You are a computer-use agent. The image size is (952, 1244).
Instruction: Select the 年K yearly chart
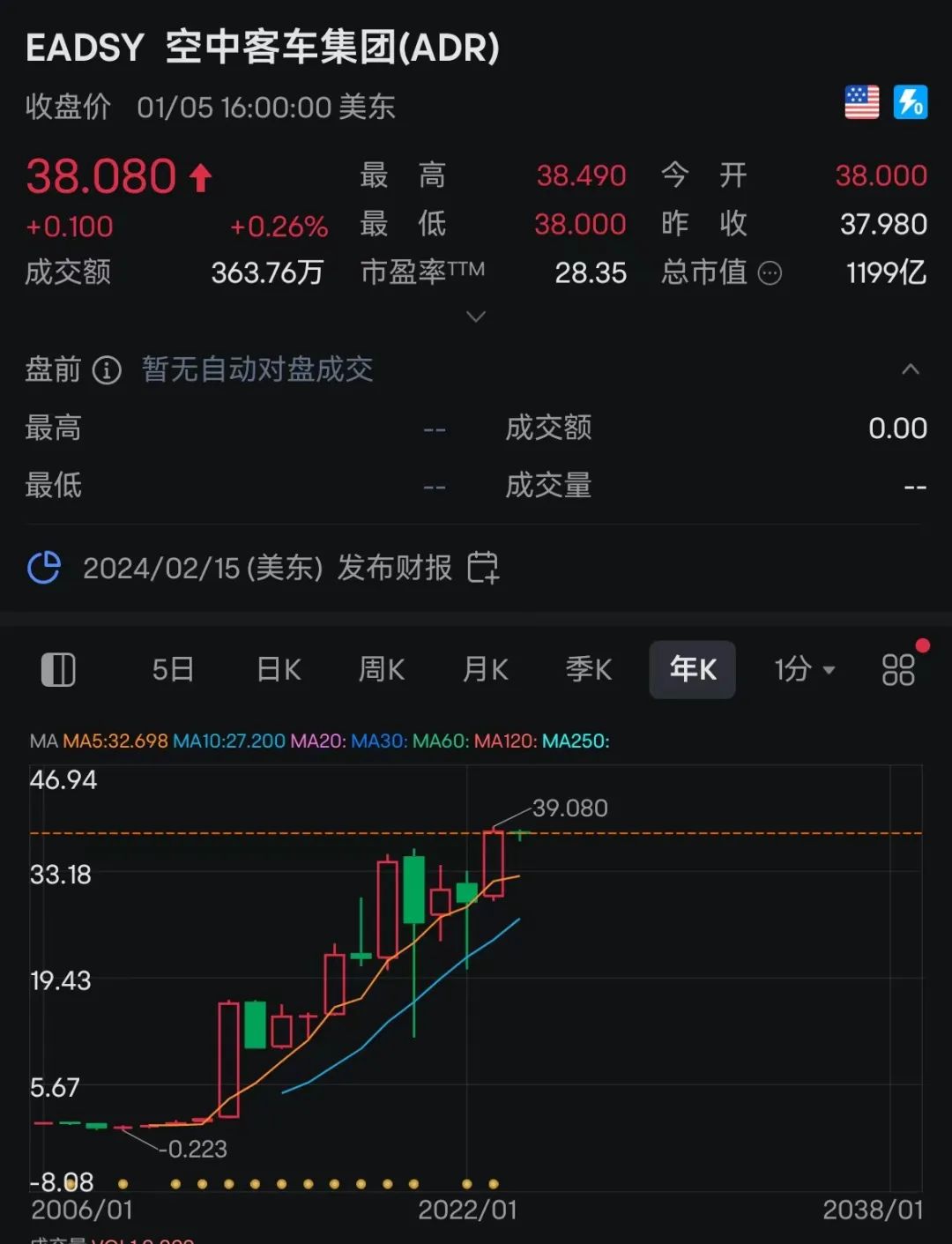(x=693, y=670)
